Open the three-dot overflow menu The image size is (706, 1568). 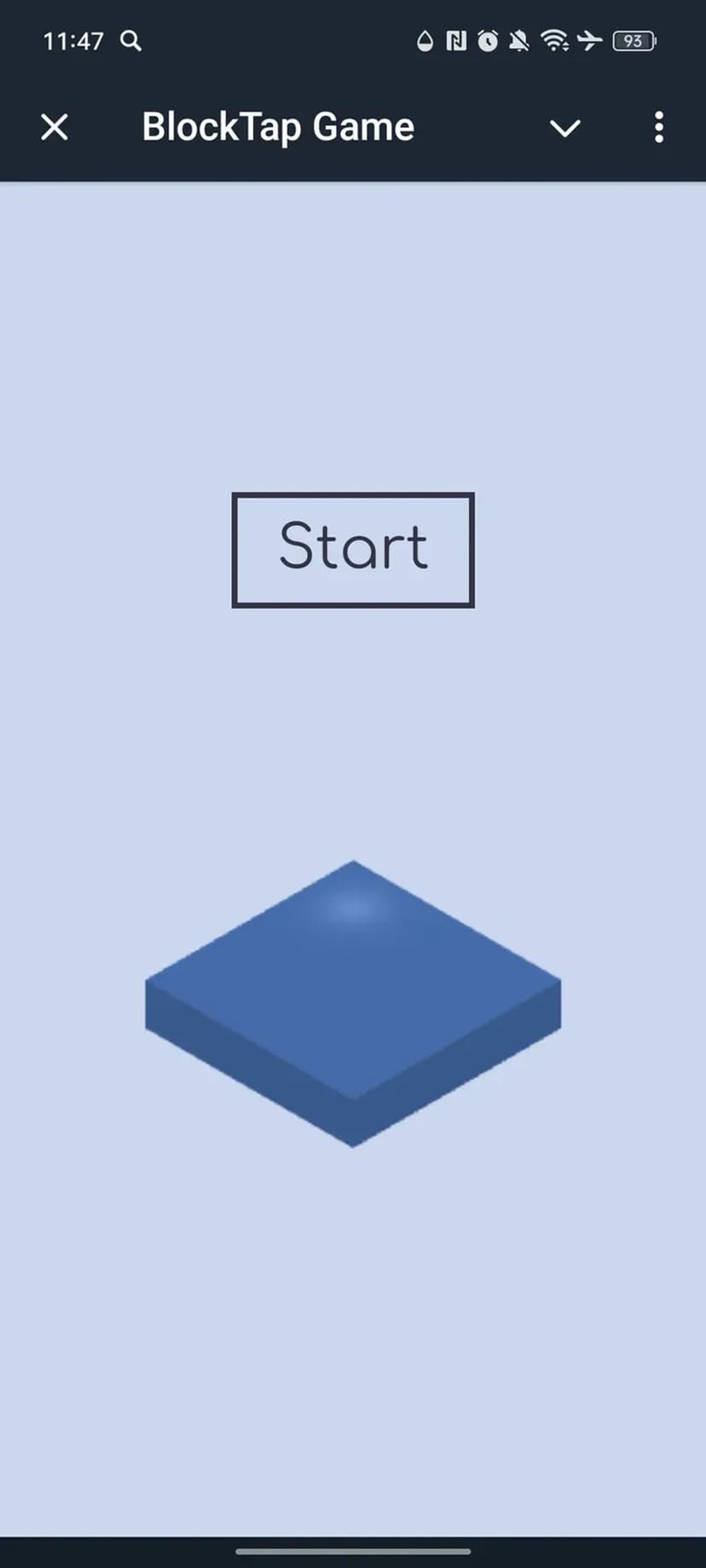click(x=658, y=128)
